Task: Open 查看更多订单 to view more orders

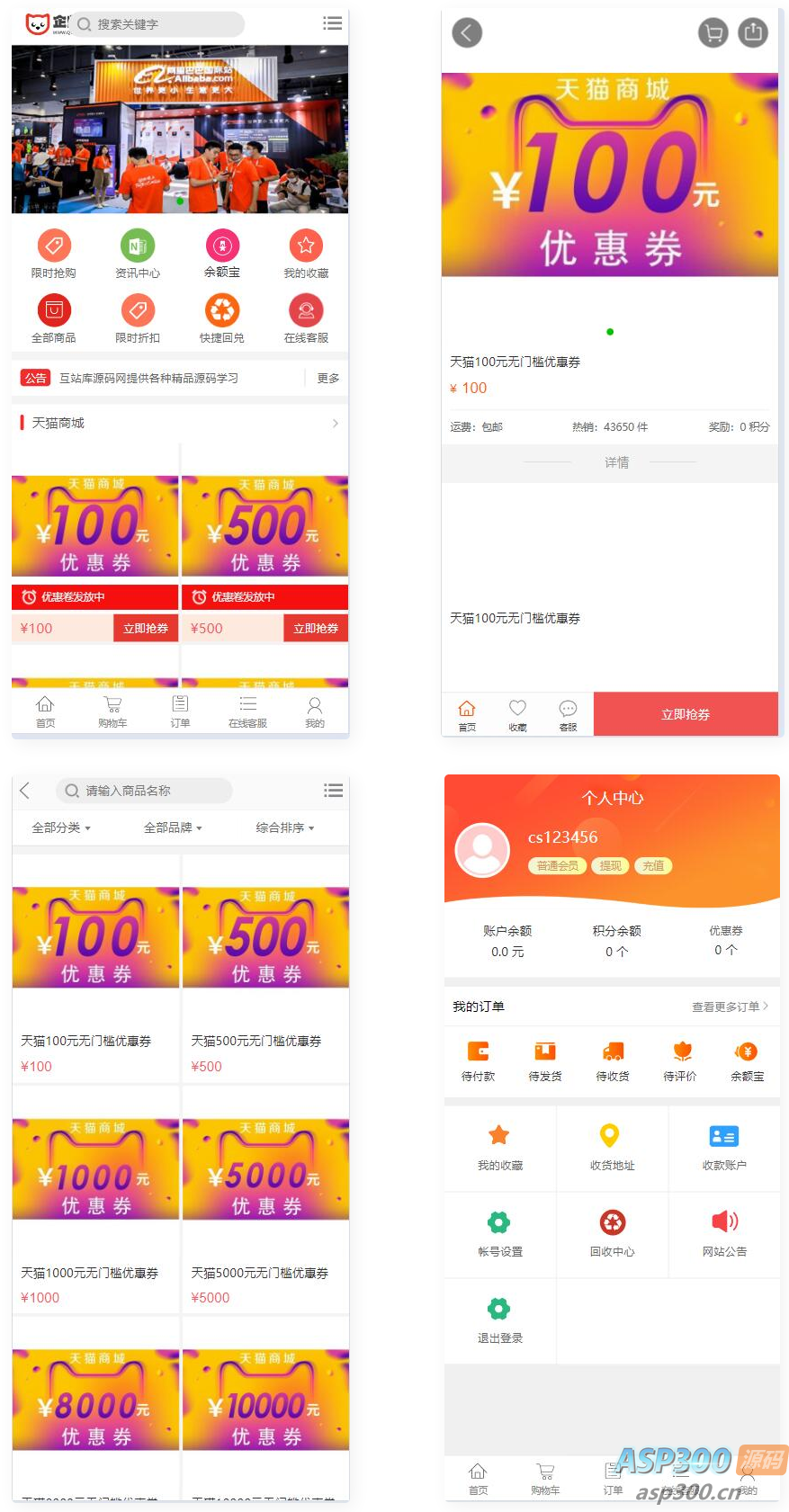Action: point(729,1007)
